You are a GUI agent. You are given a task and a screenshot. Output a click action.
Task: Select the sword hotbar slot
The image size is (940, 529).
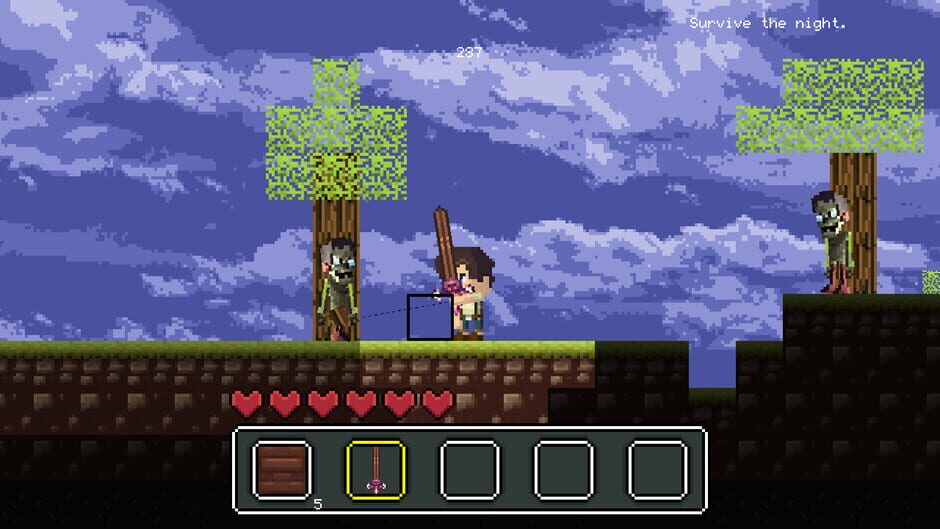coord(376,470)
